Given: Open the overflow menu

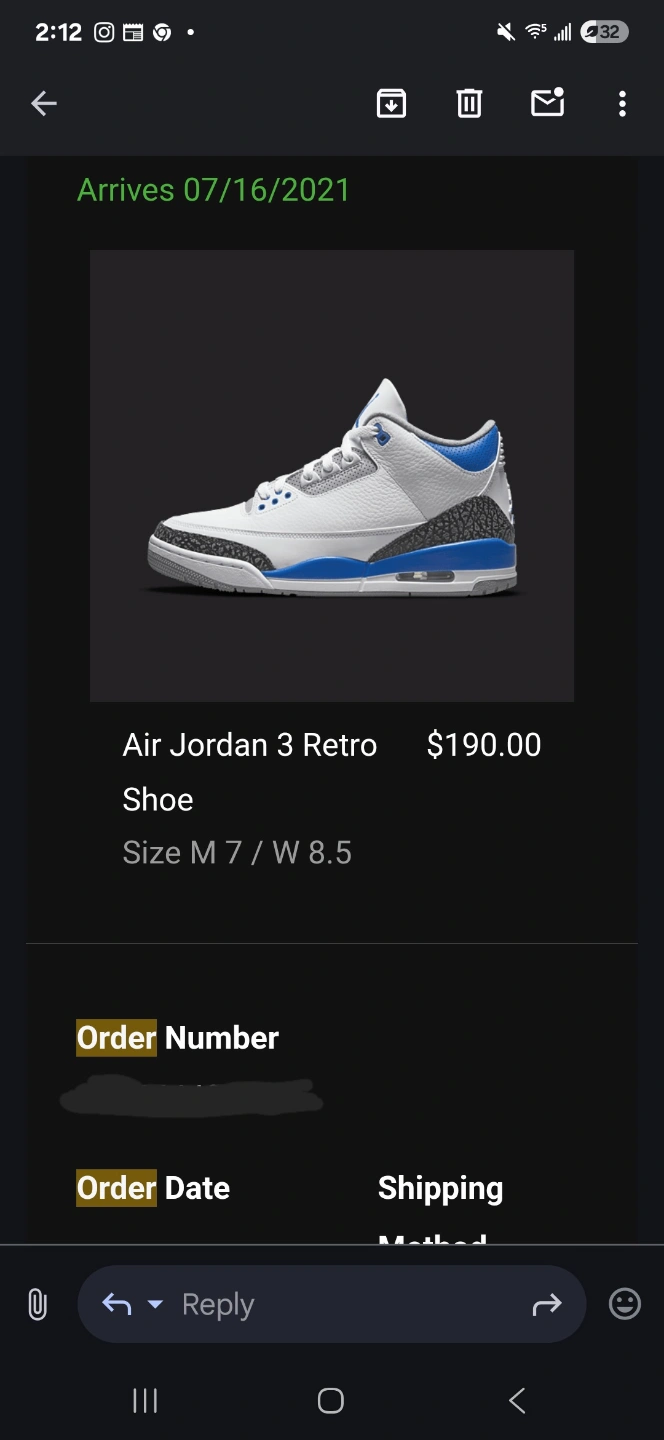Looking at the screenshot, I should coord(622,103).
